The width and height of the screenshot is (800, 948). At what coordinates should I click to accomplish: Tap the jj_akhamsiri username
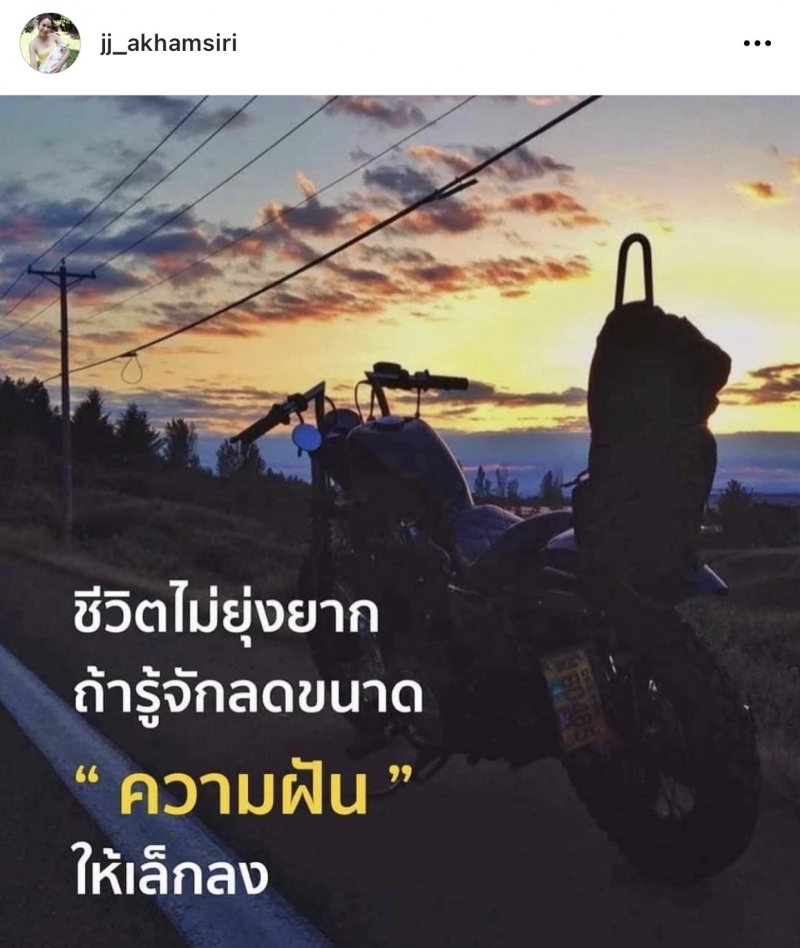point(168,43)
